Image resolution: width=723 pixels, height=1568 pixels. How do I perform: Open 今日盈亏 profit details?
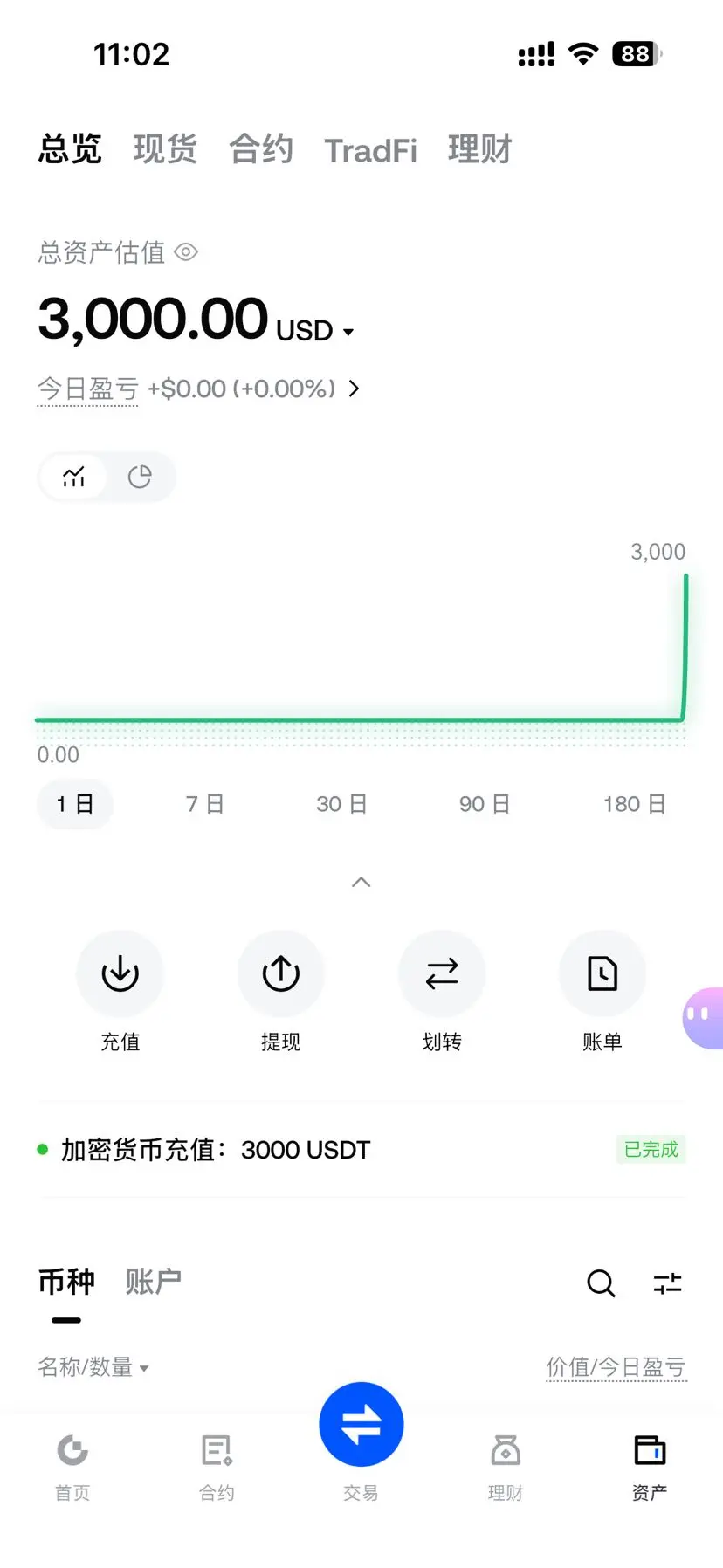click(x=354, y=389)
